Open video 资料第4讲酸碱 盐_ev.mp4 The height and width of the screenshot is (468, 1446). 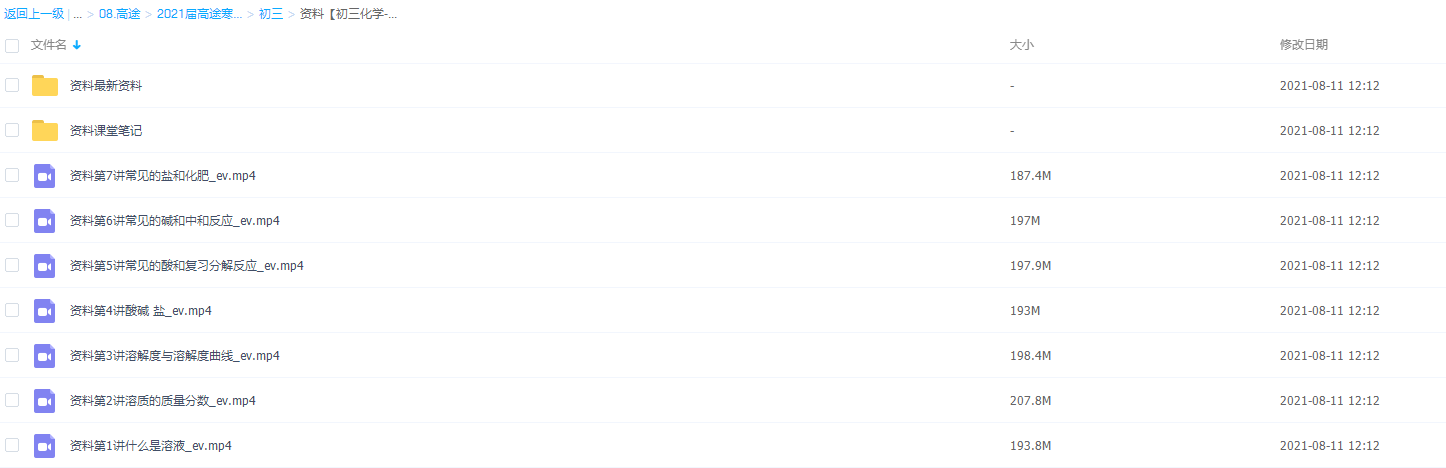(x=140, y=311)
